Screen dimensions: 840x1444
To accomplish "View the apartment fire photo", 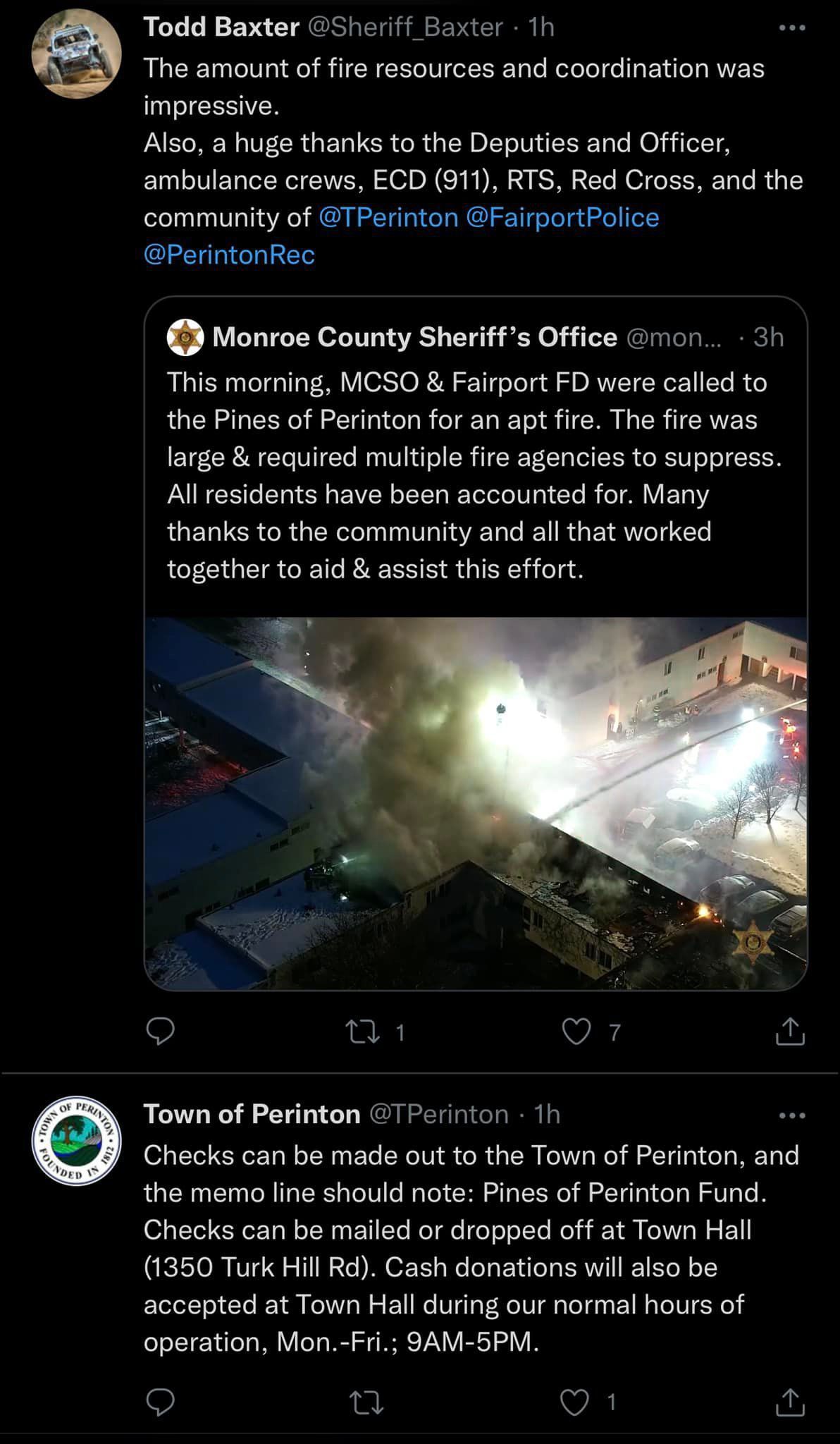I will [x=476, y=804].
